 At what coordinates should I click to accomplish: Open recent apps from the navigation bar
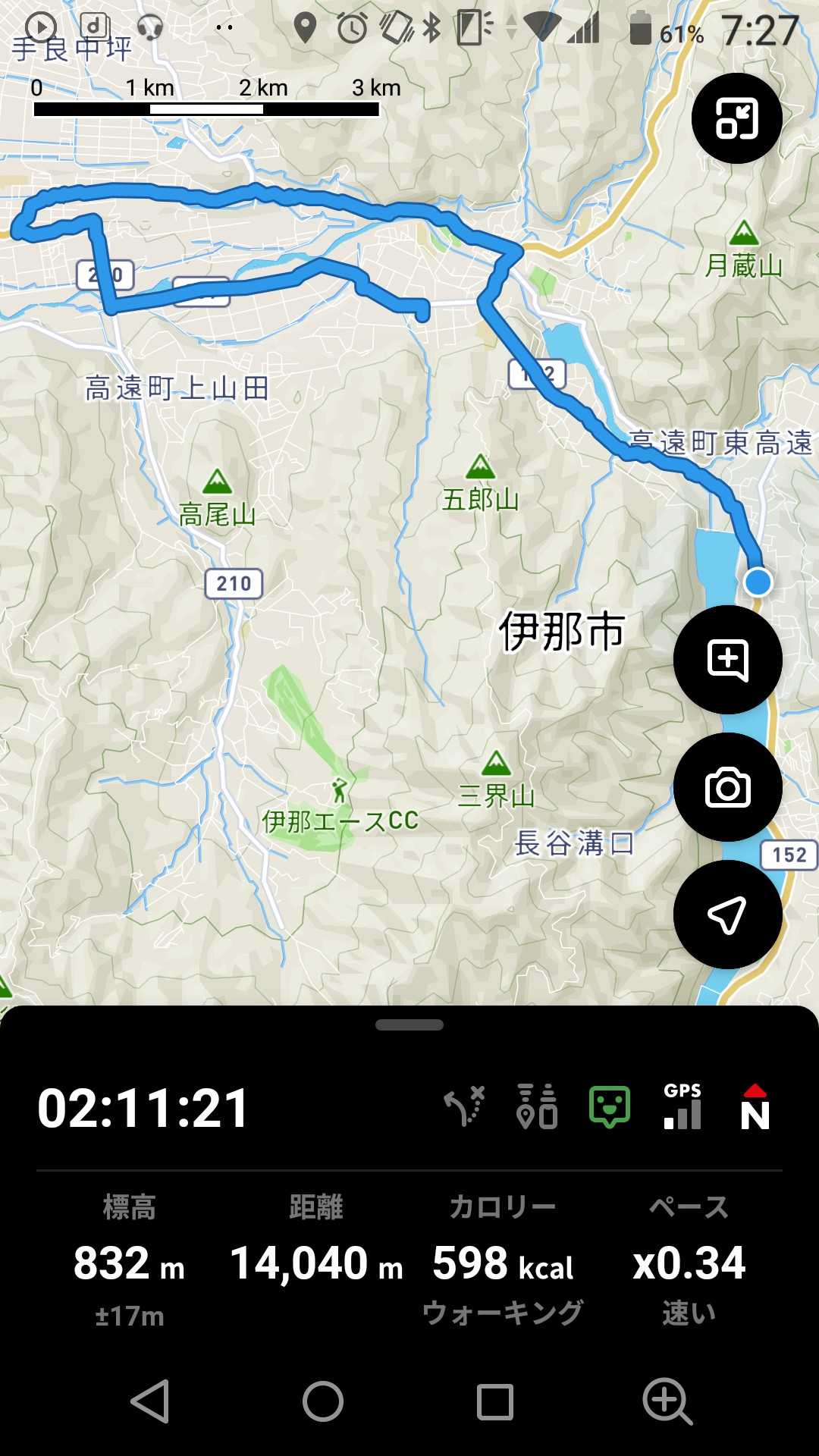click(x=494, y=1401)
